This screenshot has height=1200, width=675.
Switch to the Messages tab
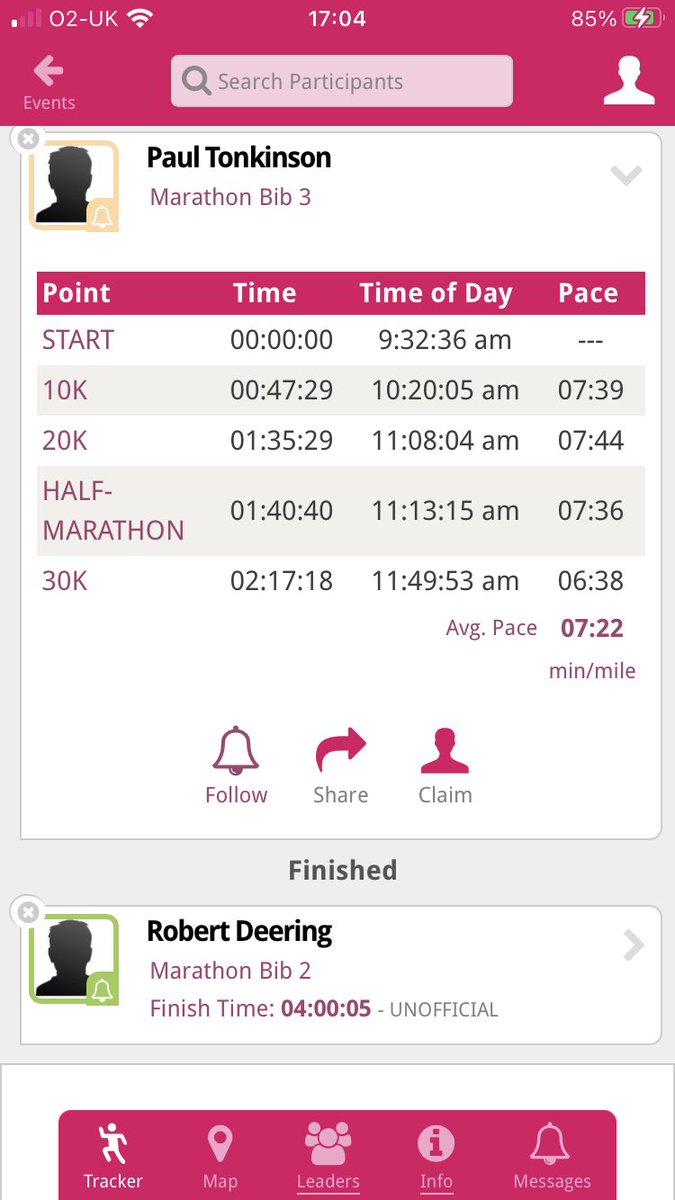point(552,1155)
